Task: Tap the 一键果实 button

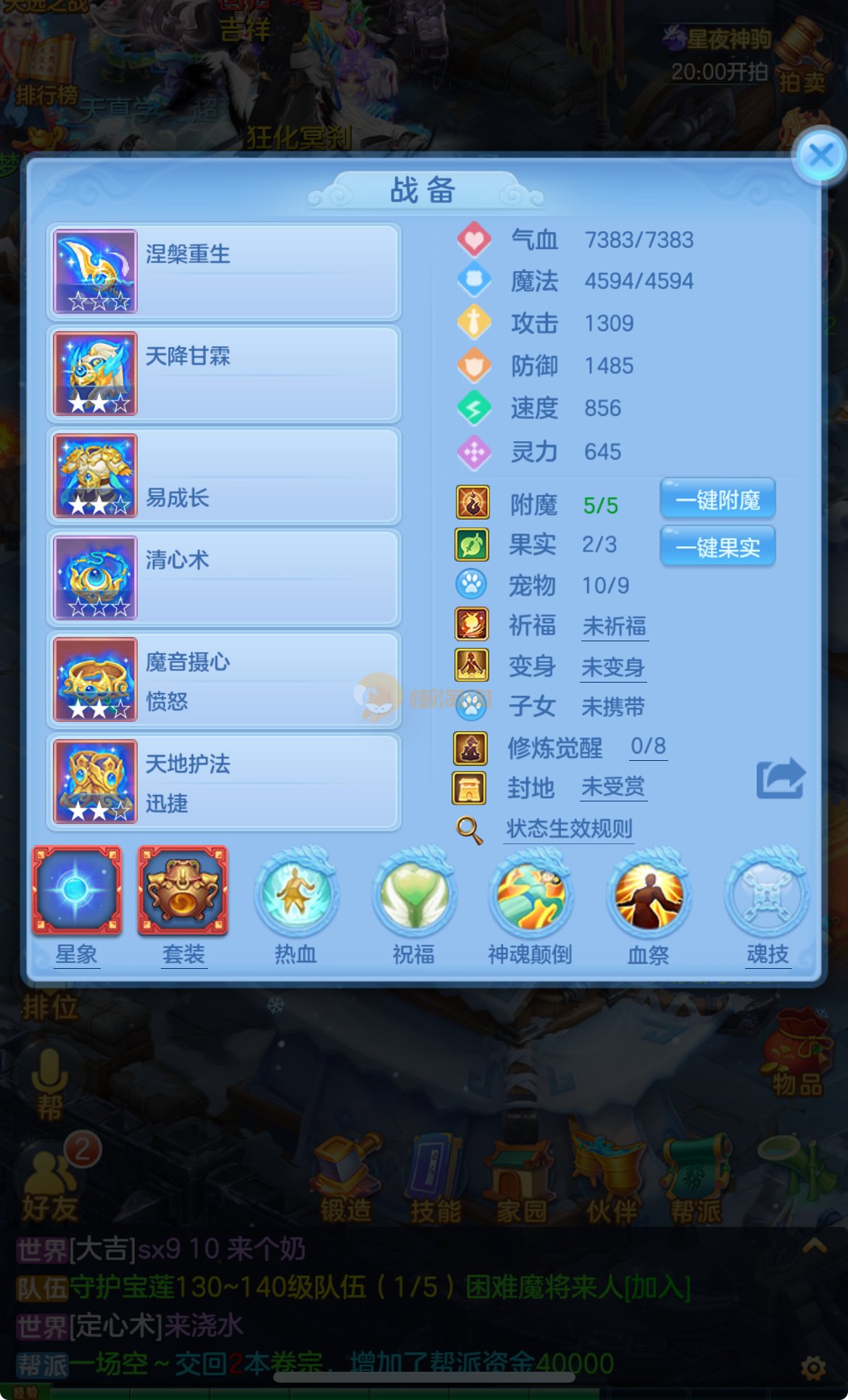Action: coord(718,547)
